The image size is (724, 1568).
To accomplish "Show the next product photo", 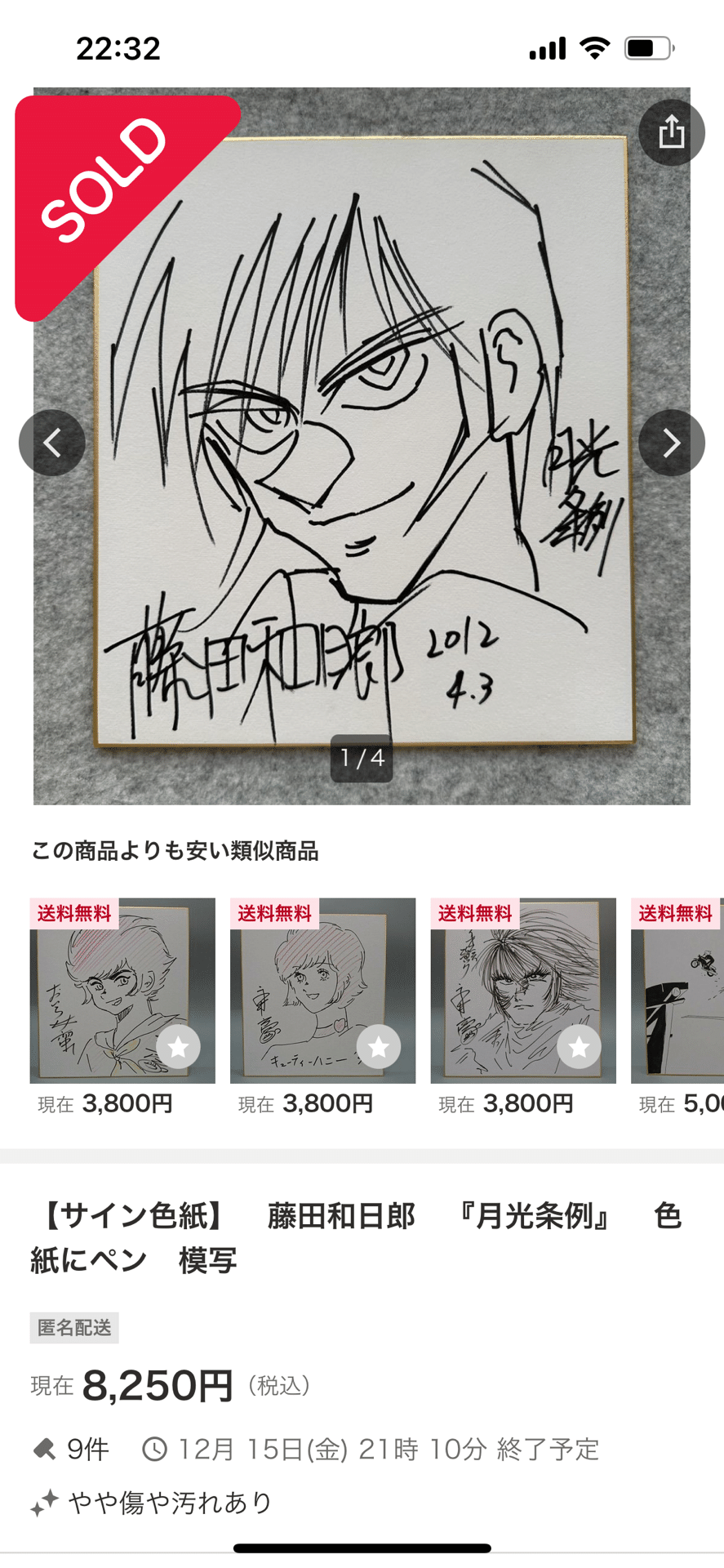I will (671, 443).
